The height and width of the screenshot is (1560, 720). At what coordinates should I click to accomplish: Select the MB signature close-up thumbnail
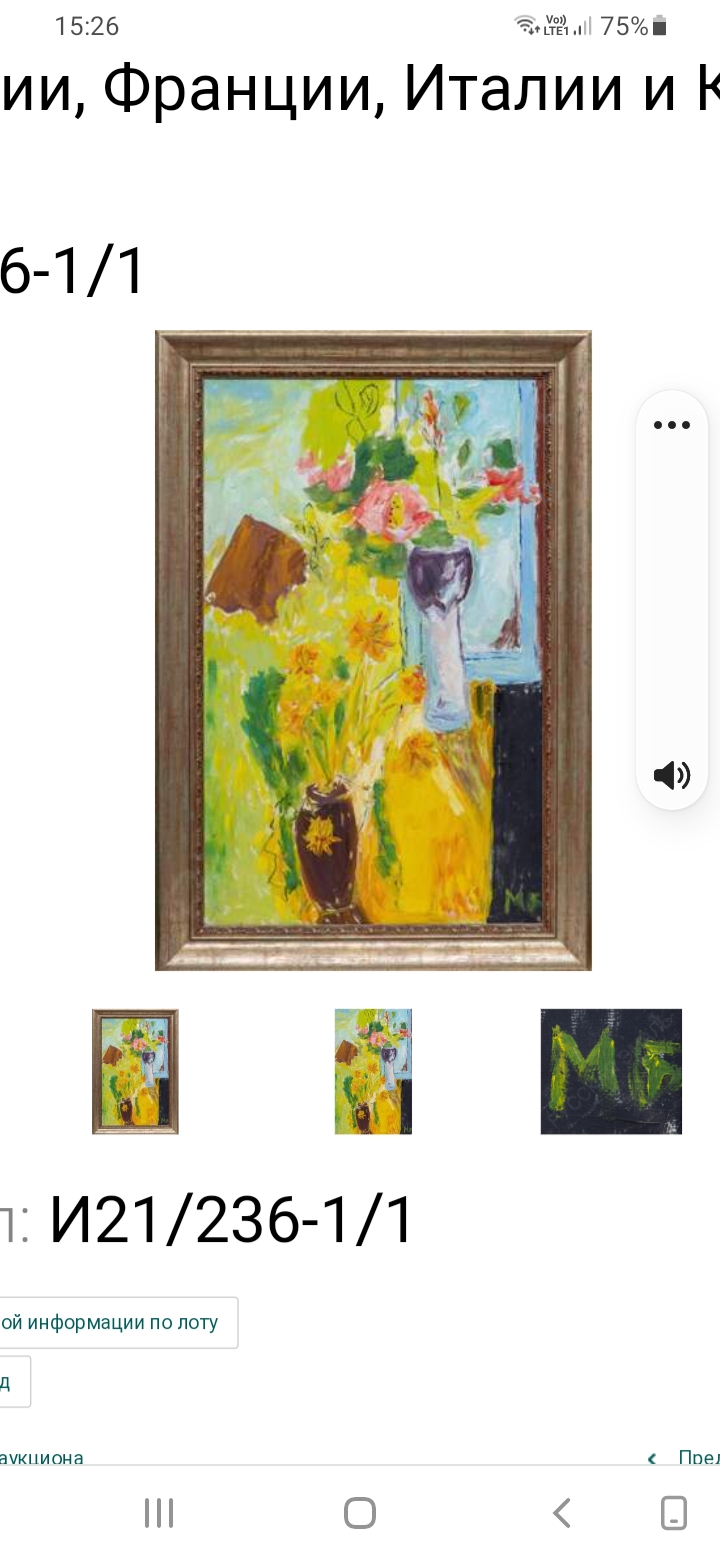coord(611,1071)
